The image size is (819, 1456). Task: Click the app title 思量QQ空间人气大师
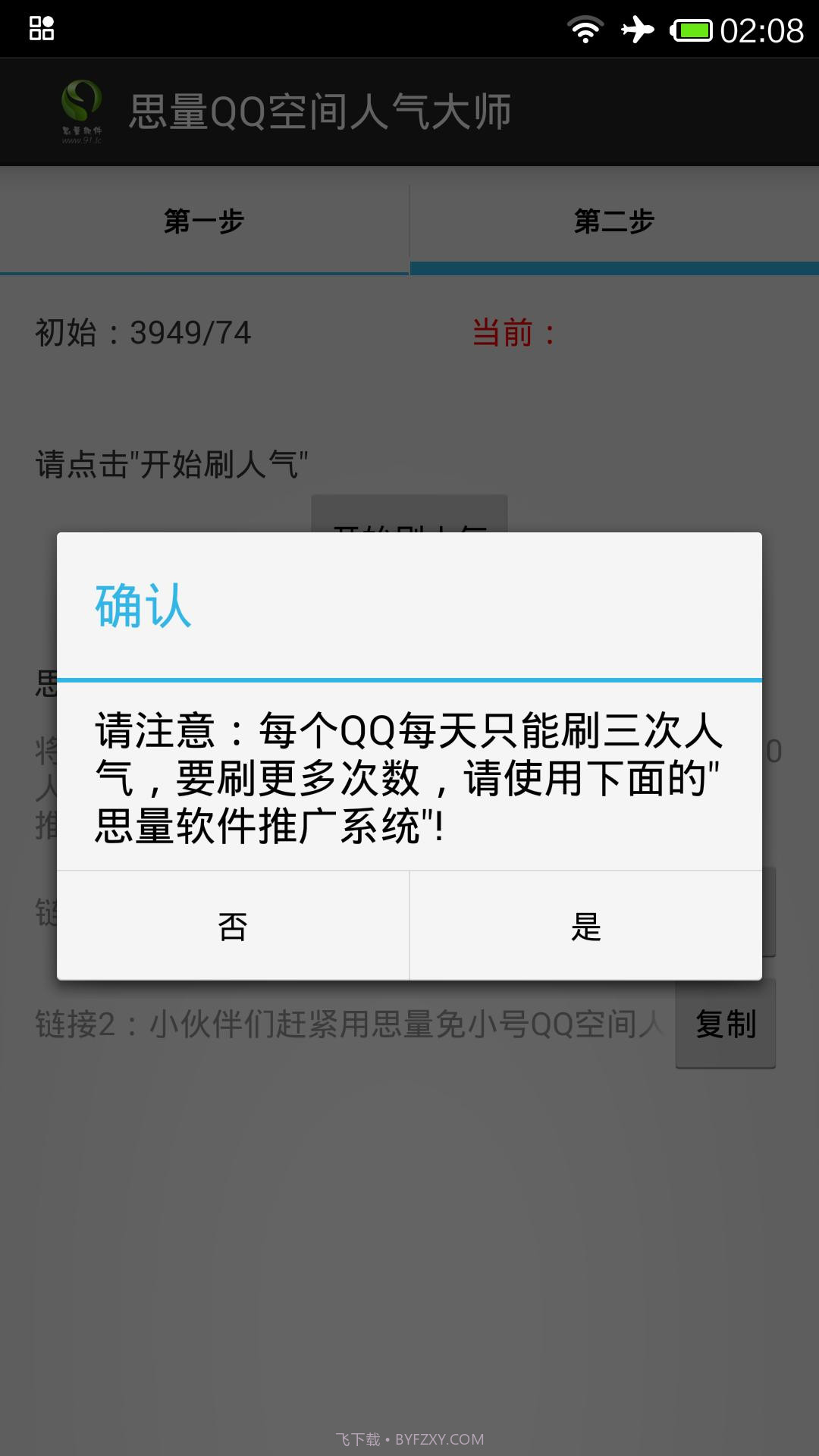(x=318, y=110)
